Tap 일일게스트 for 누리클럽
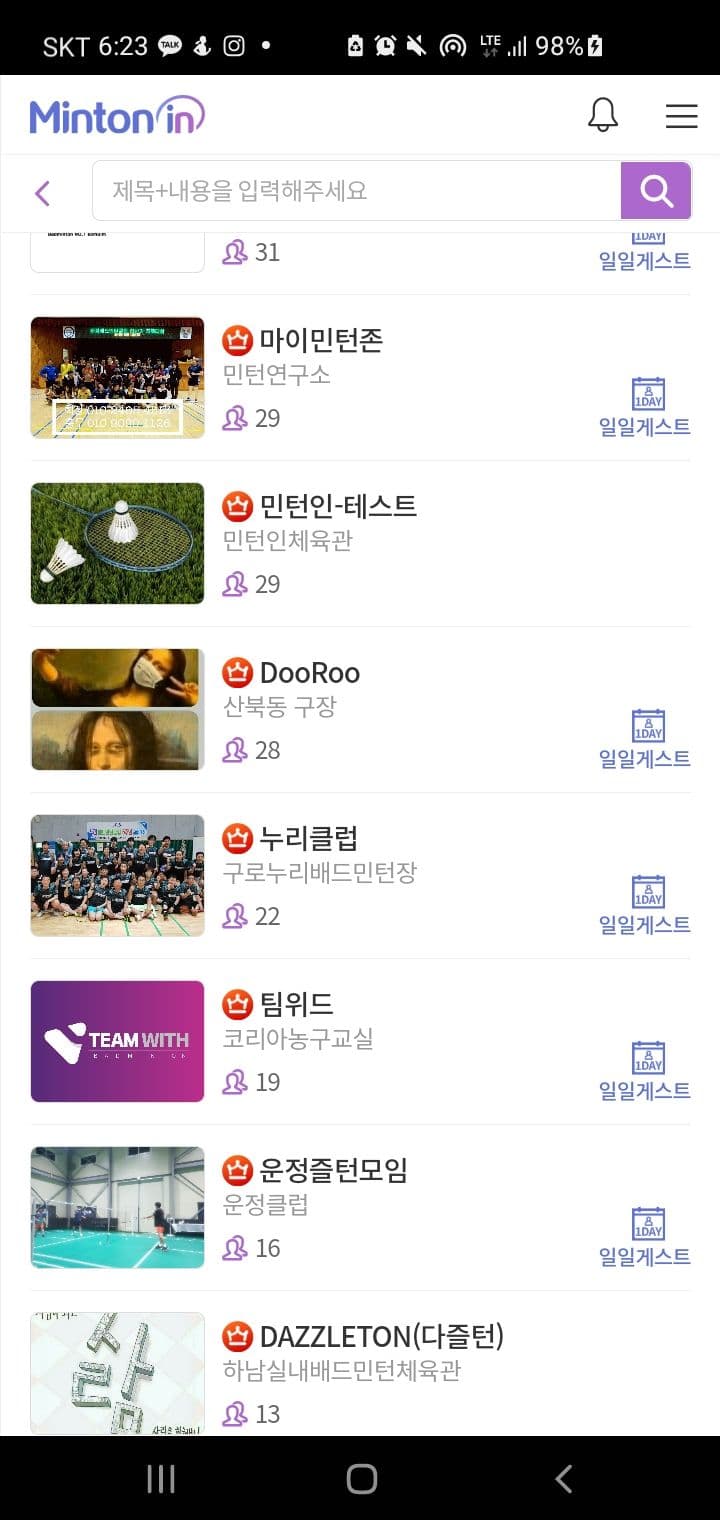720x1520 pixels. 645,906
